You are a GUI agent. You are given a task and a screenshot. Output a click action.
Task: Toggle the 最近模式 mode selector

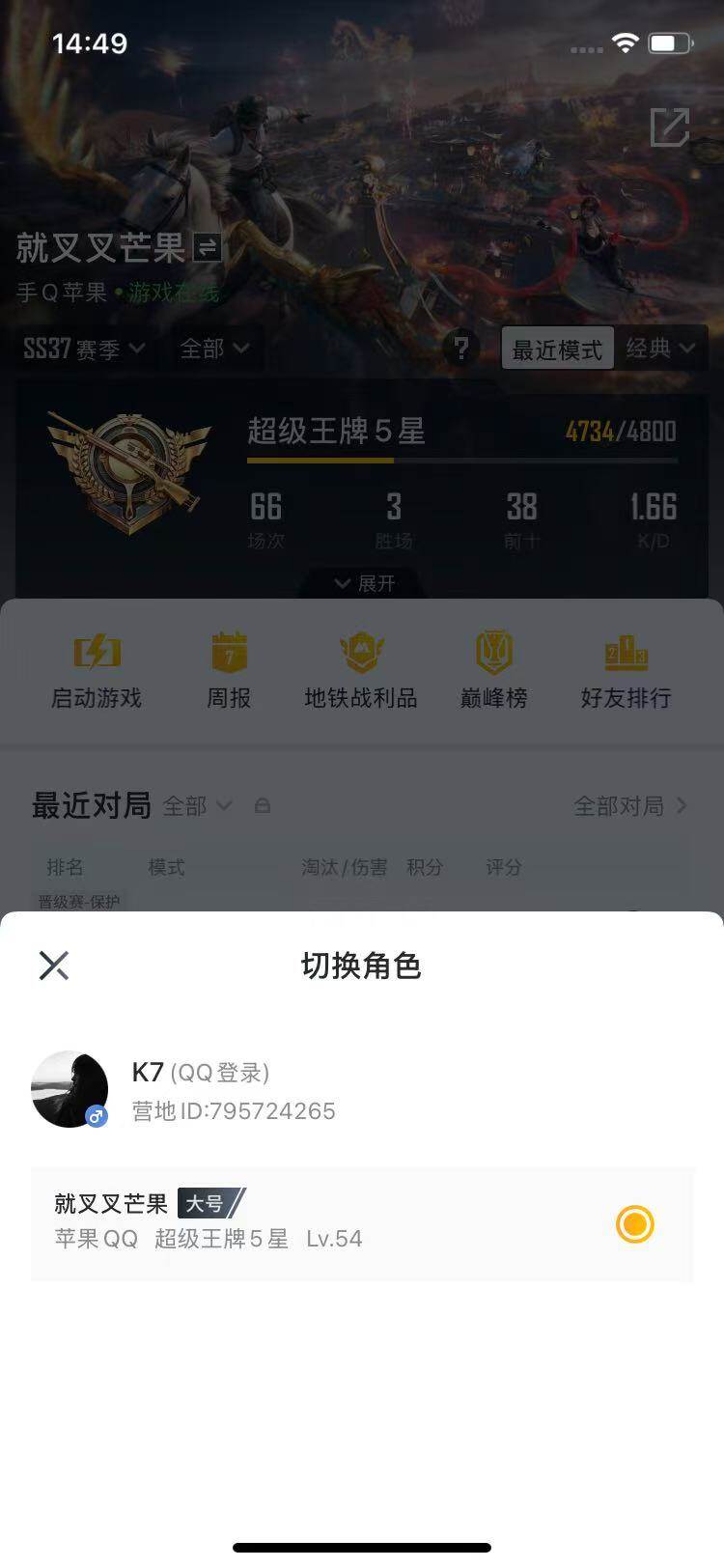[558, 349]
